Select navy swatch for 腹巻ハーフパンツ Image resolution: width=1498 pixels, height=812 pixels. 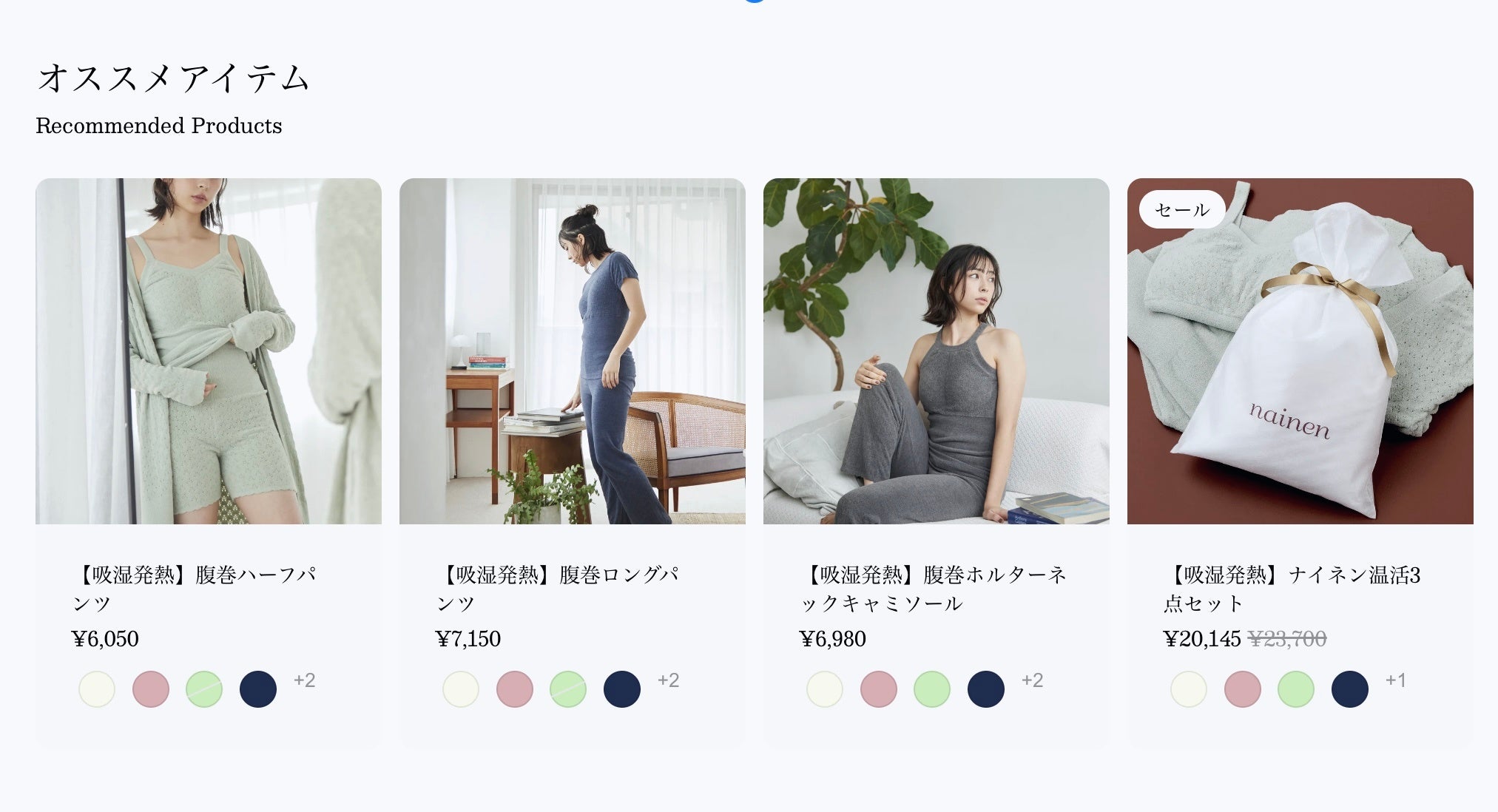258,689
